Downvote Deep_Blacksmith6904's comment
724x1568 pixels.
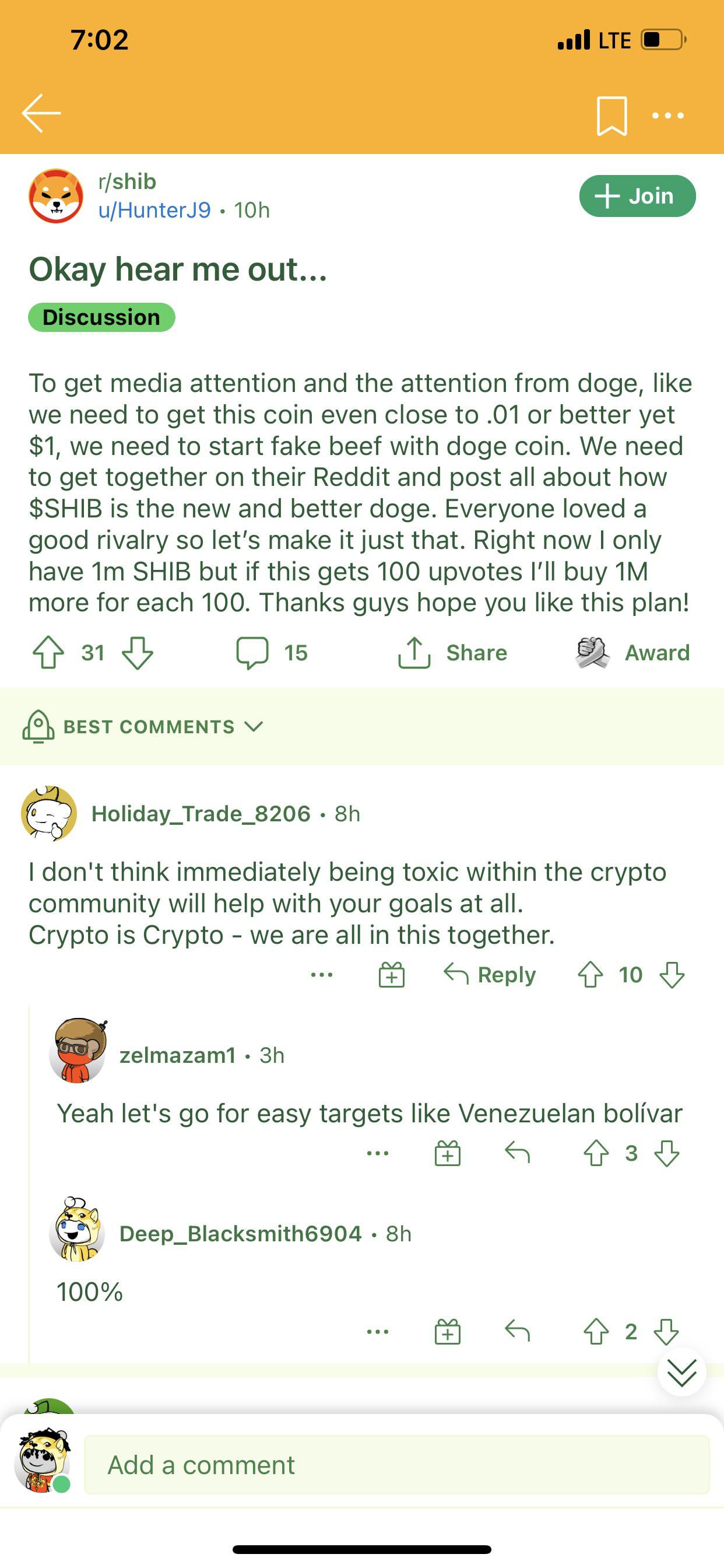pos(666,1331)
